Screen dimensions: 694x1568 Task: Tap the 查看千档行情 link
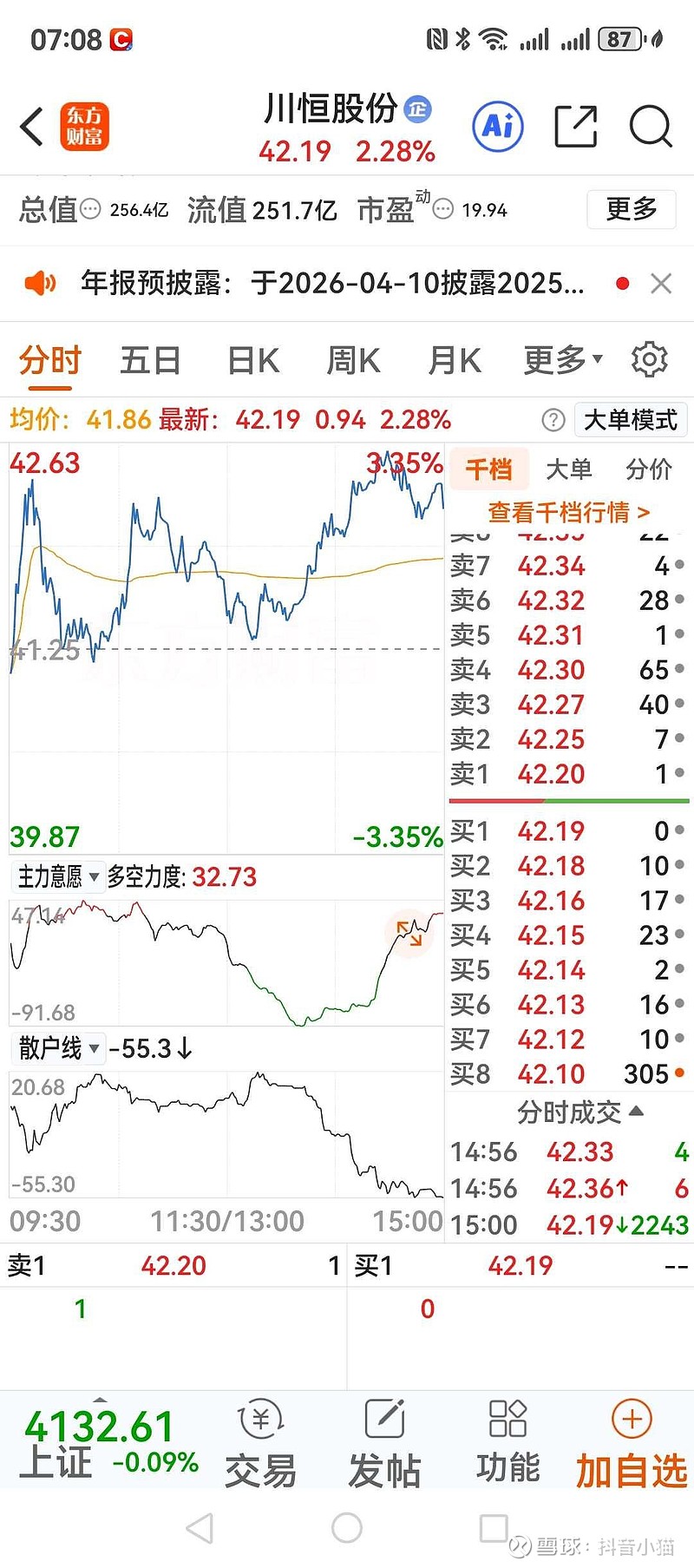tap(568, 512)
